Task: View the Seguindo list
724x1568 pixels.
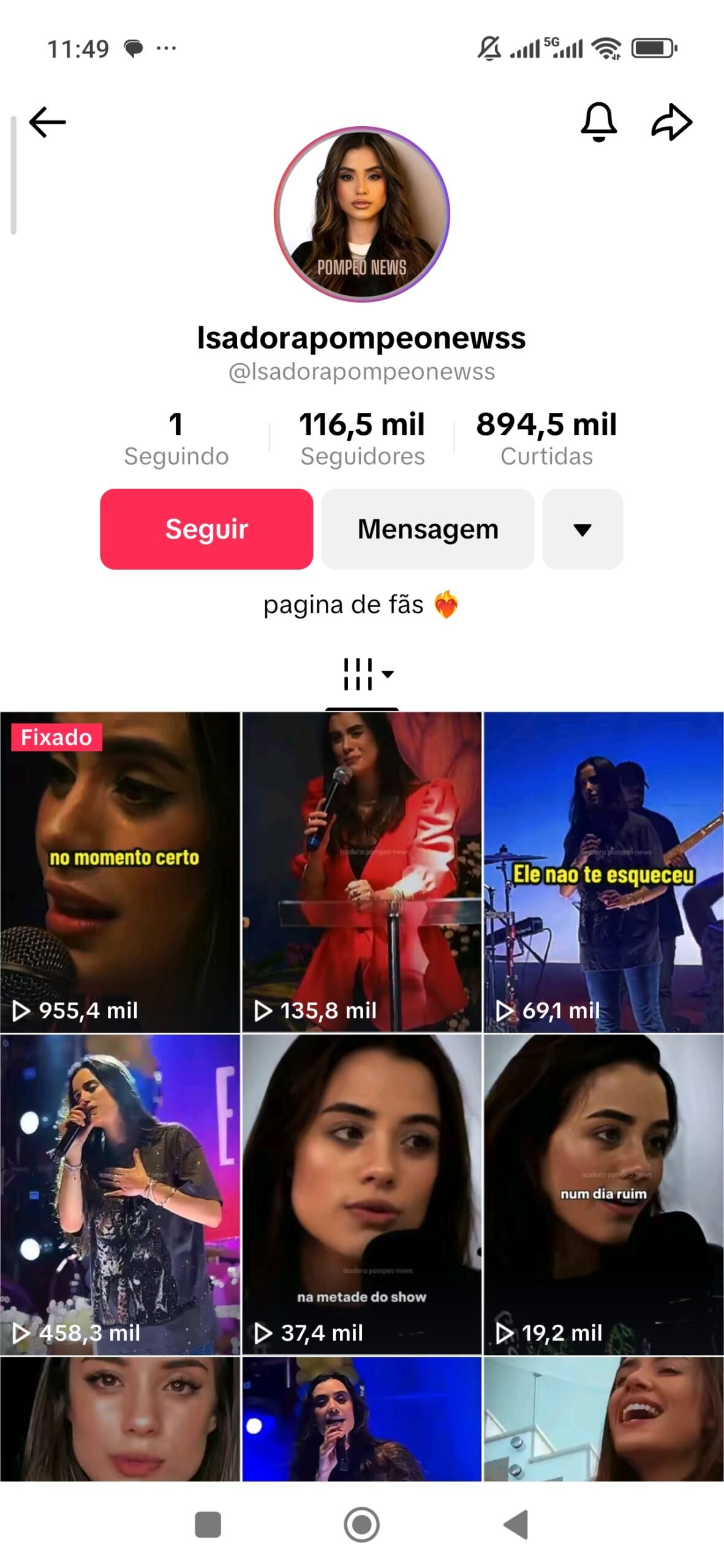Action: coord(176,439)
